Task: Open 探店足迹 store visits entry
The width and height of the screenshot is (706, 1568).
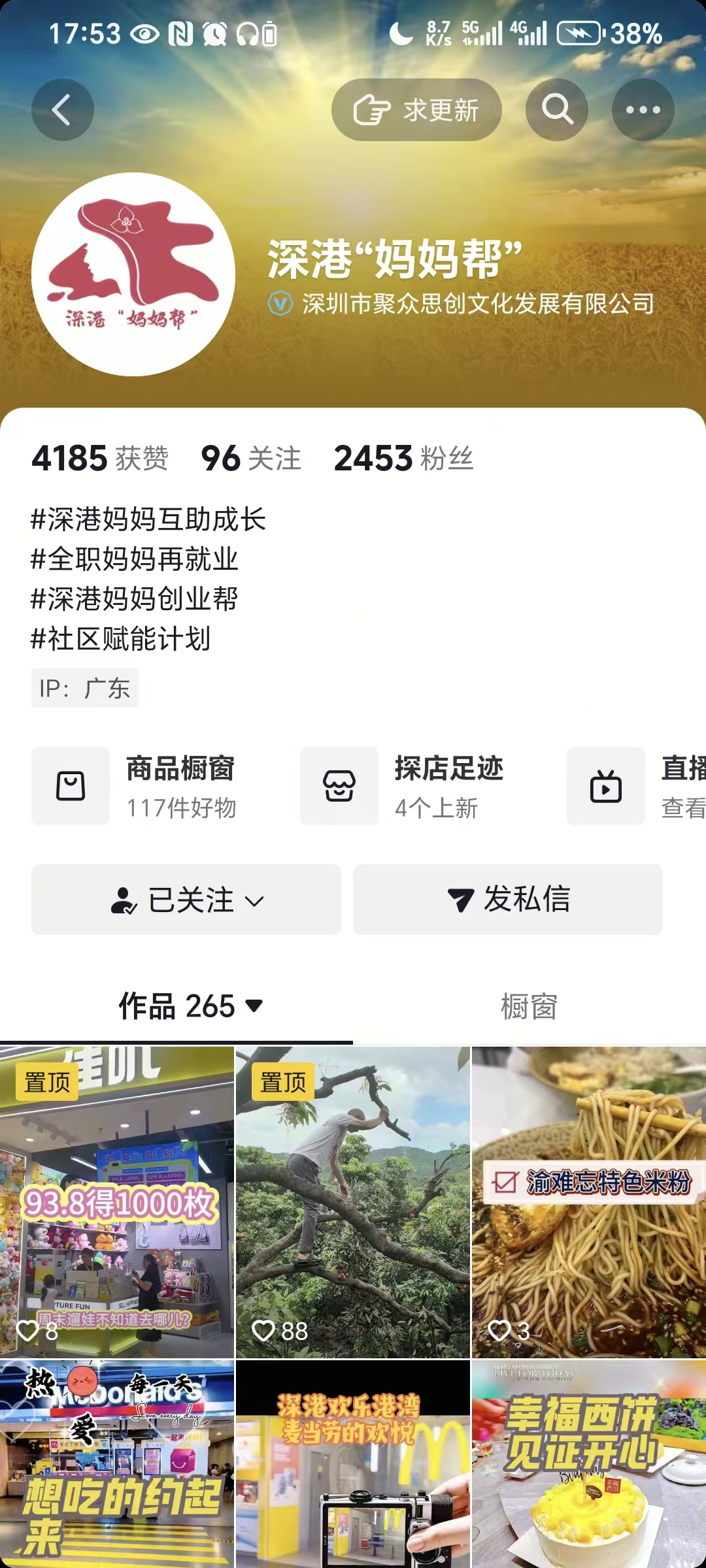Action: click(x=418, y=786)
